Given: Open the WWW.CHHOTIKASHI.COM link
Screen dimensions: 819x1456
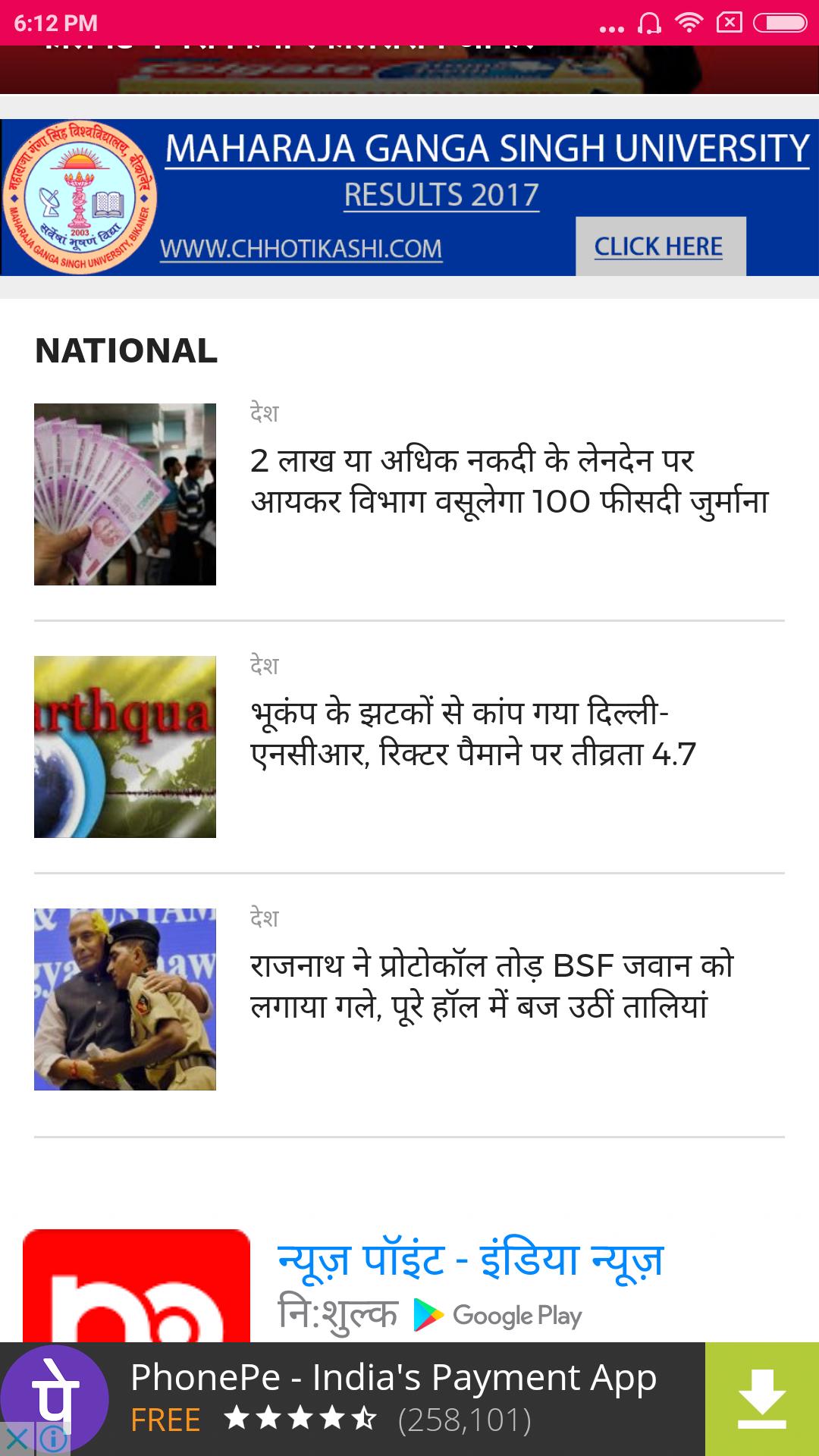Looking at the screenshot, I should tap(301, 249).
